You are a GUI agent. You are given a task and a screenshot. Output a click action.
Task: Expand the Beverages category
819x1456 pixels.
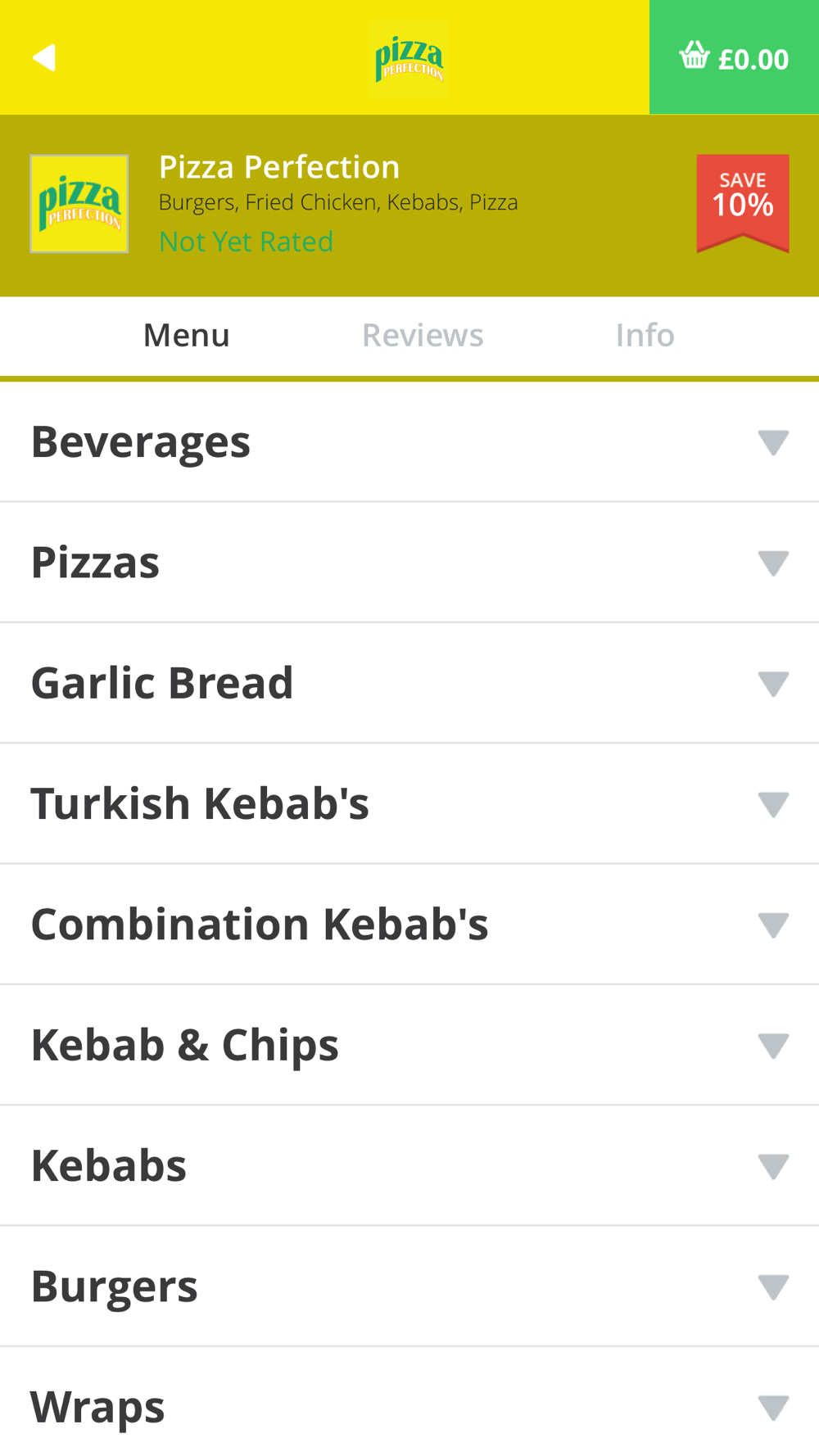coord(409,442)
